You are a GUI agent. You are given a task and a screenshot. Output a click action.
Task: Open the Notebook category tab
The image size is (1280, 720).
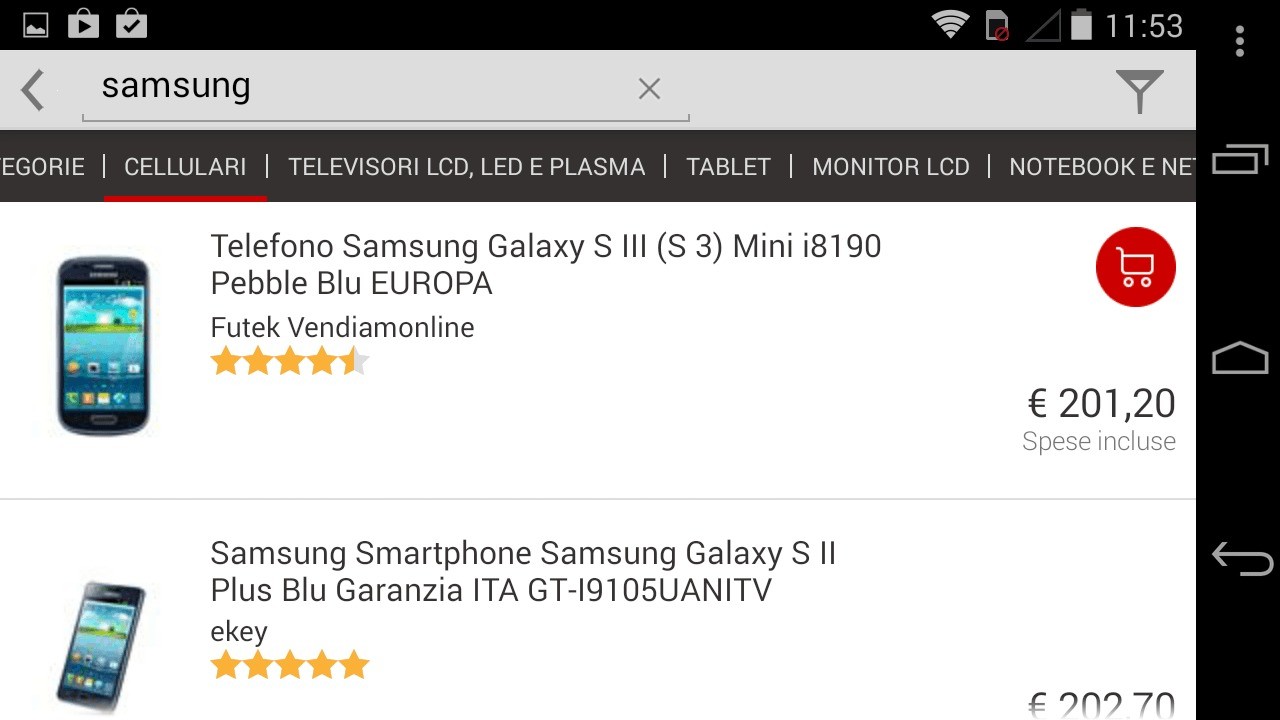pos(1100,167)
